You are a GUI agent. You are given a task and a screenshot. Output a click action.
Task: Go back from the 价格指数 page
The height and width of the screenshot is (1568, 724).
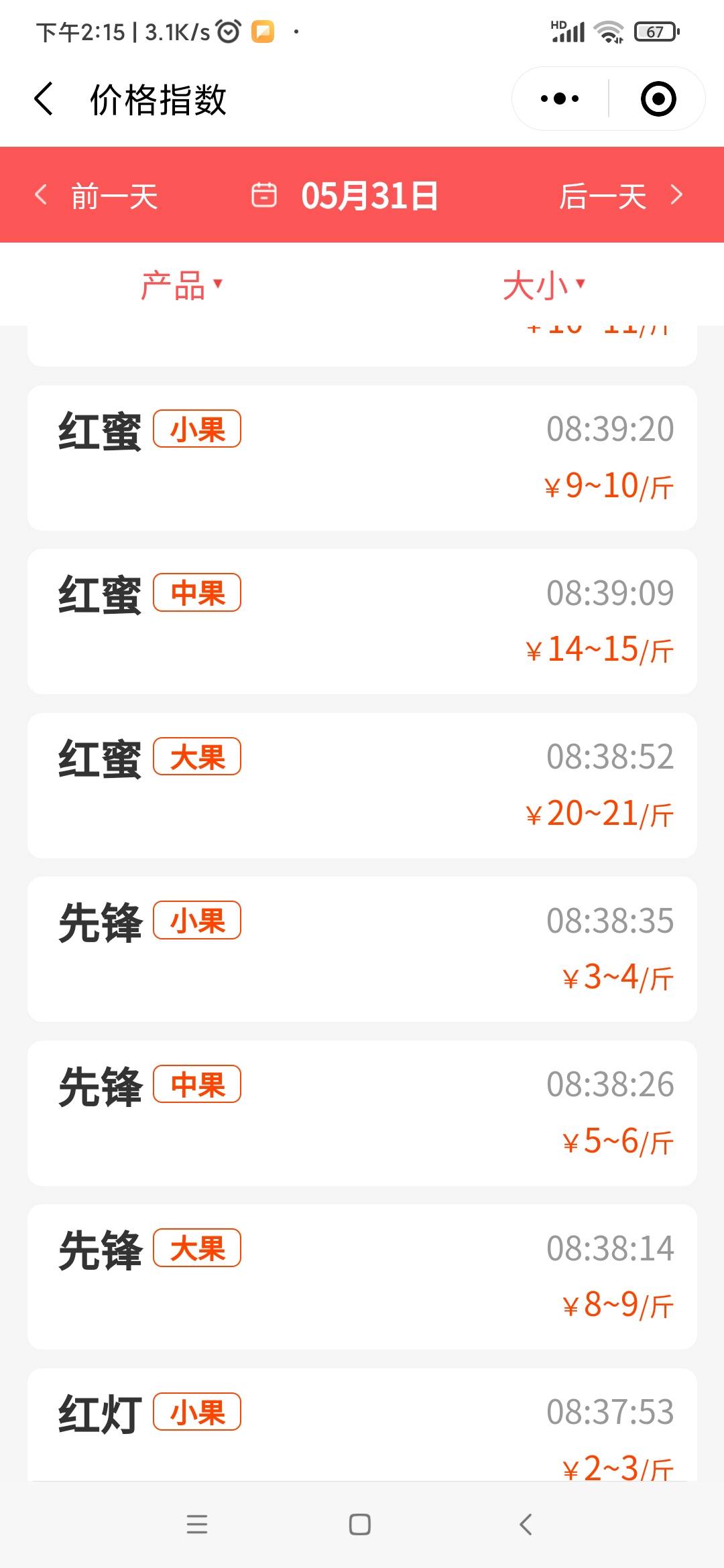pyautogui.click(x=44, y=99)
